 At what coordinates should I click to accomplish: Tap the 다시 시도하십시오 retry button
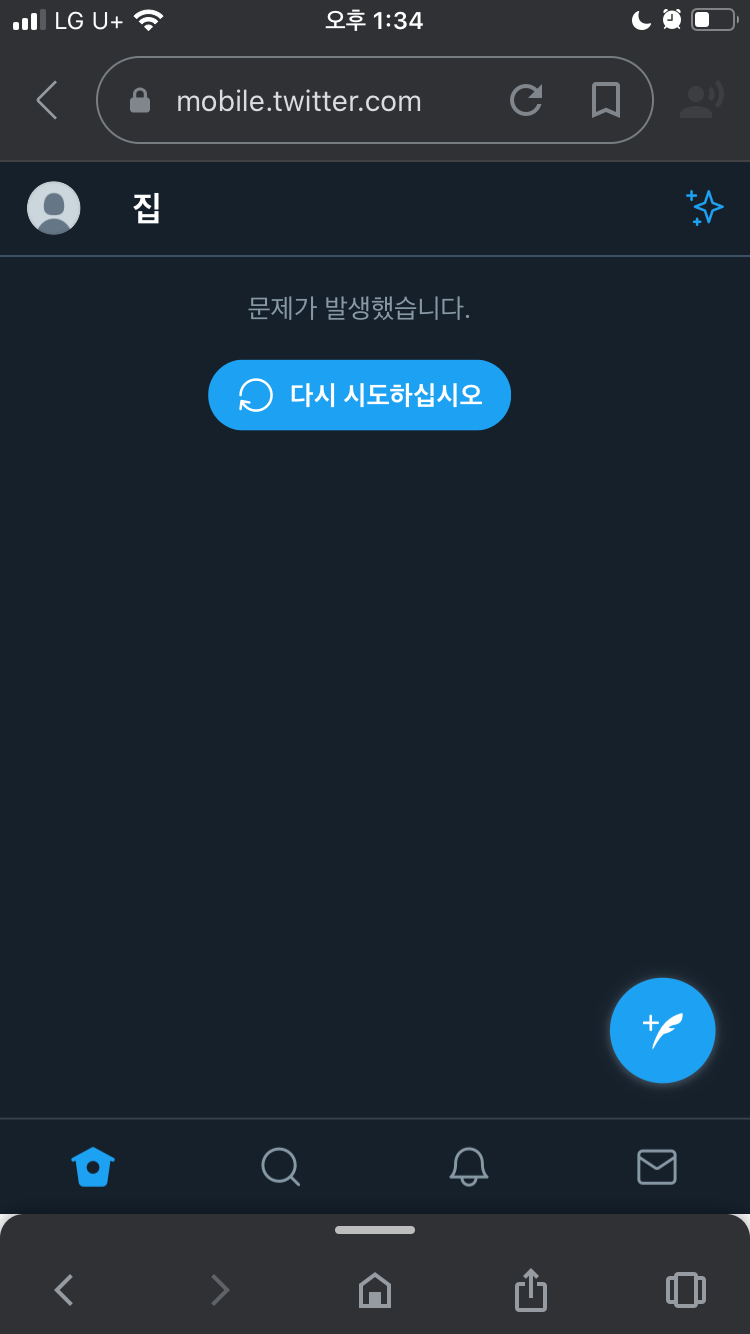click(x=359, y=395)
